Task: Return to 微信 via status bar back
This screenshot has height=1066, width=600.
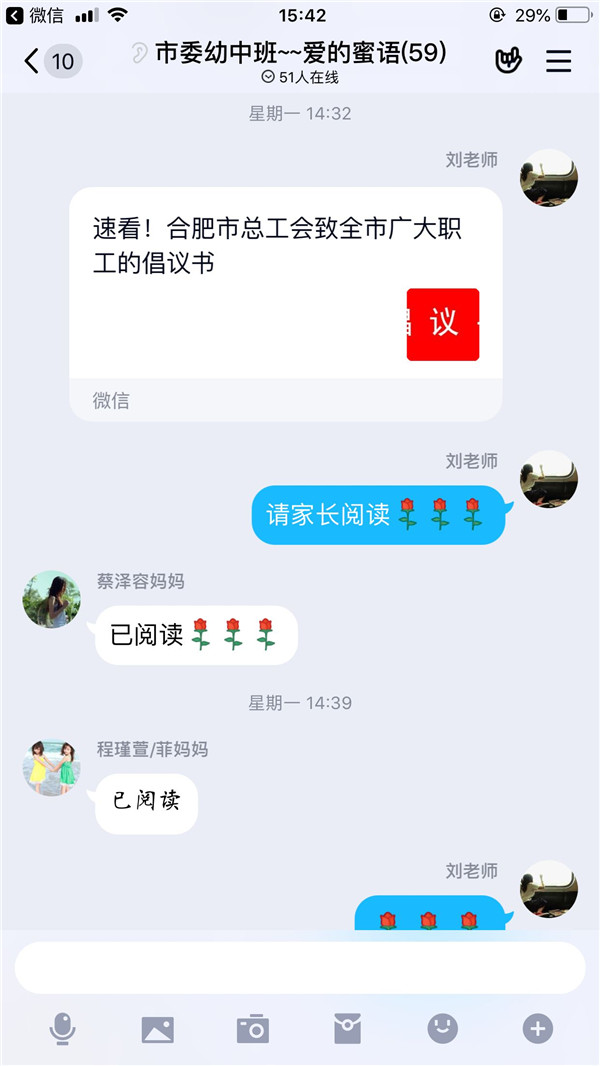Action: click(x=35, y=15)
